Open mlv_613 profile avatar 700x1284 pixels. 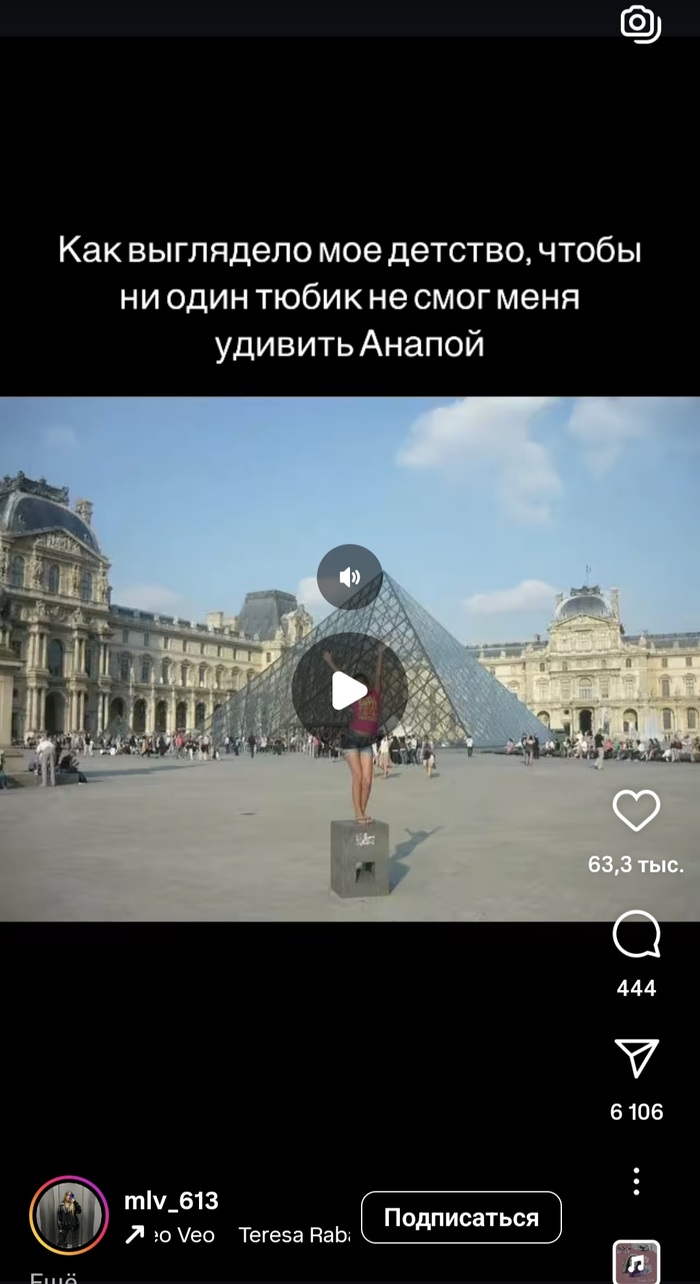click(x=69, y=1215)
